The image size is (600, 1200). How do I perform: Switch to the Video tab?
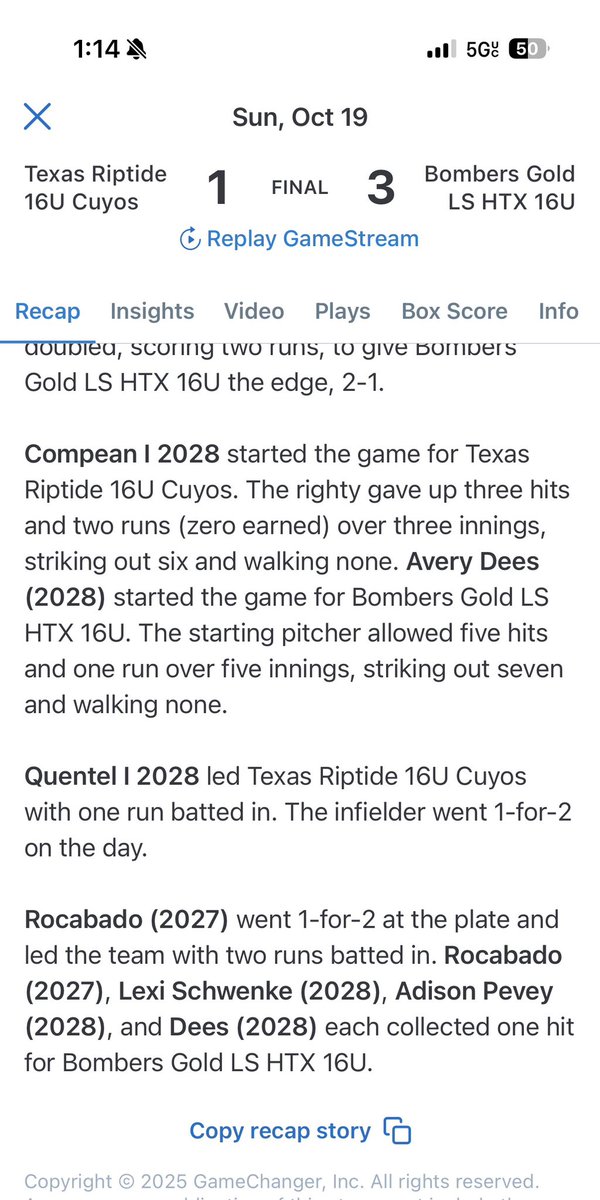click(x=254, y=311)
